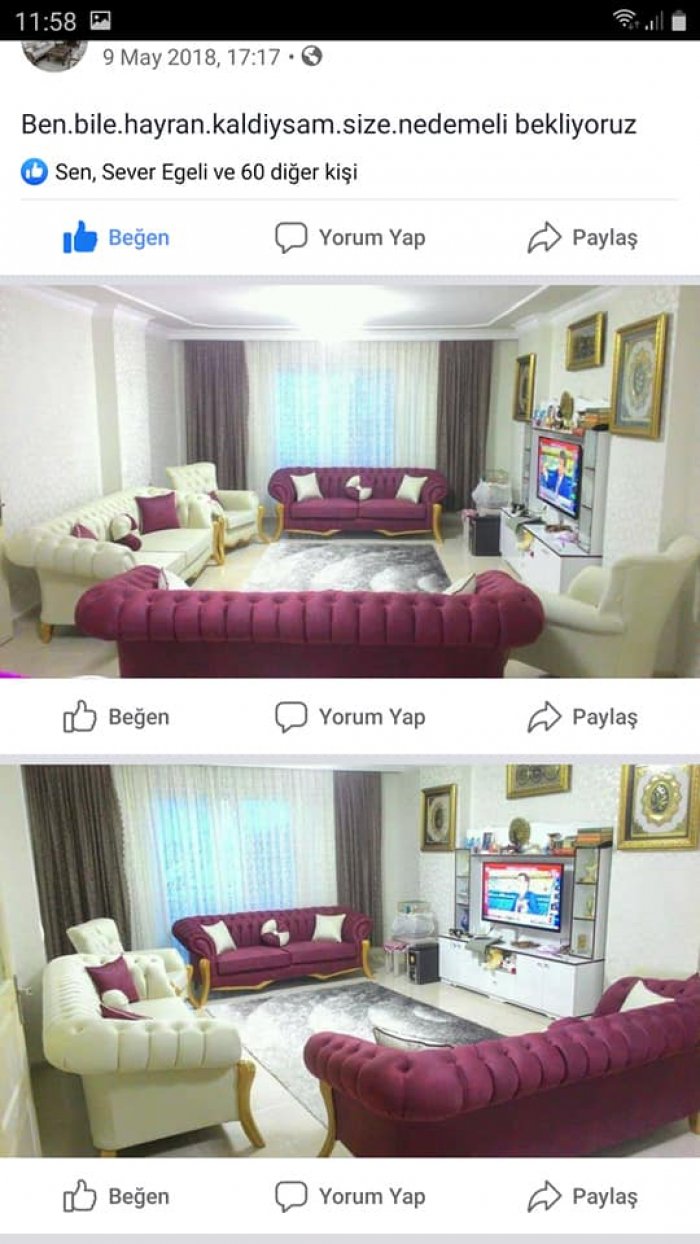Comment on the second photo via Yorum Yap
Screen dimensions: 700x1244
(x=350, y=1196)
